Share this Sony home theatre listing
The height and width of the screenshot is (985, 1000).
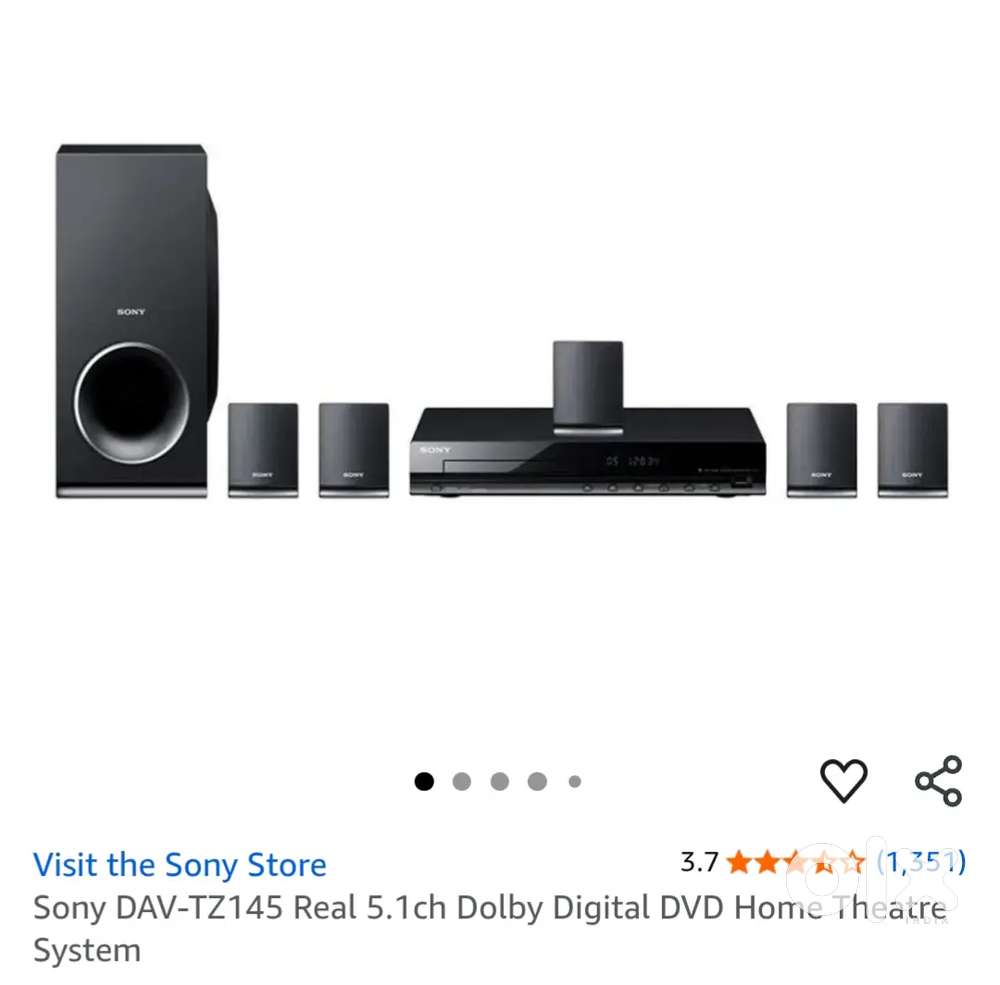(938, 780)
